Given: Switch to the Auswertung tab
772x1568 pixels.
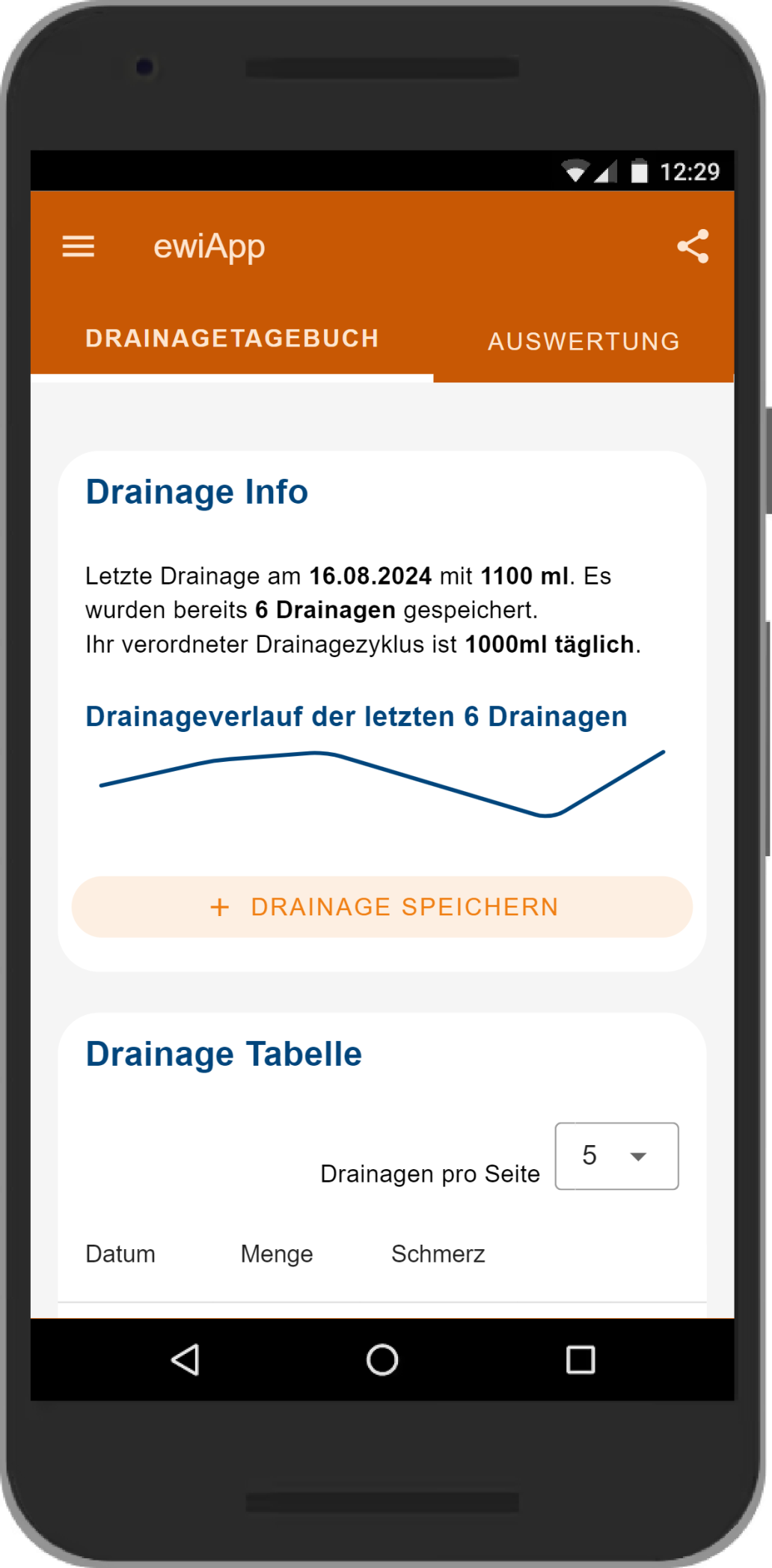Looking at the screenshot, I should click(583, 341).
